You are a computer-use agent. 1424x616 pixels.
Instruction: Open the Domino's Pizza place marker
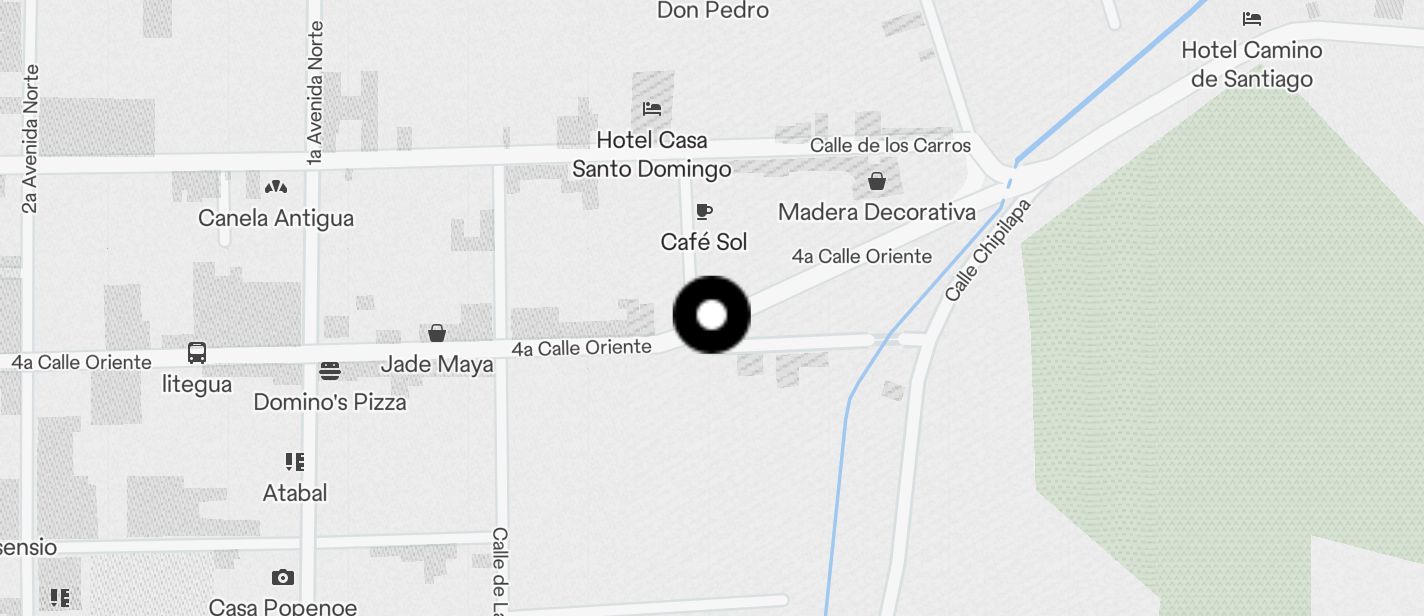(x=330, y=371)
